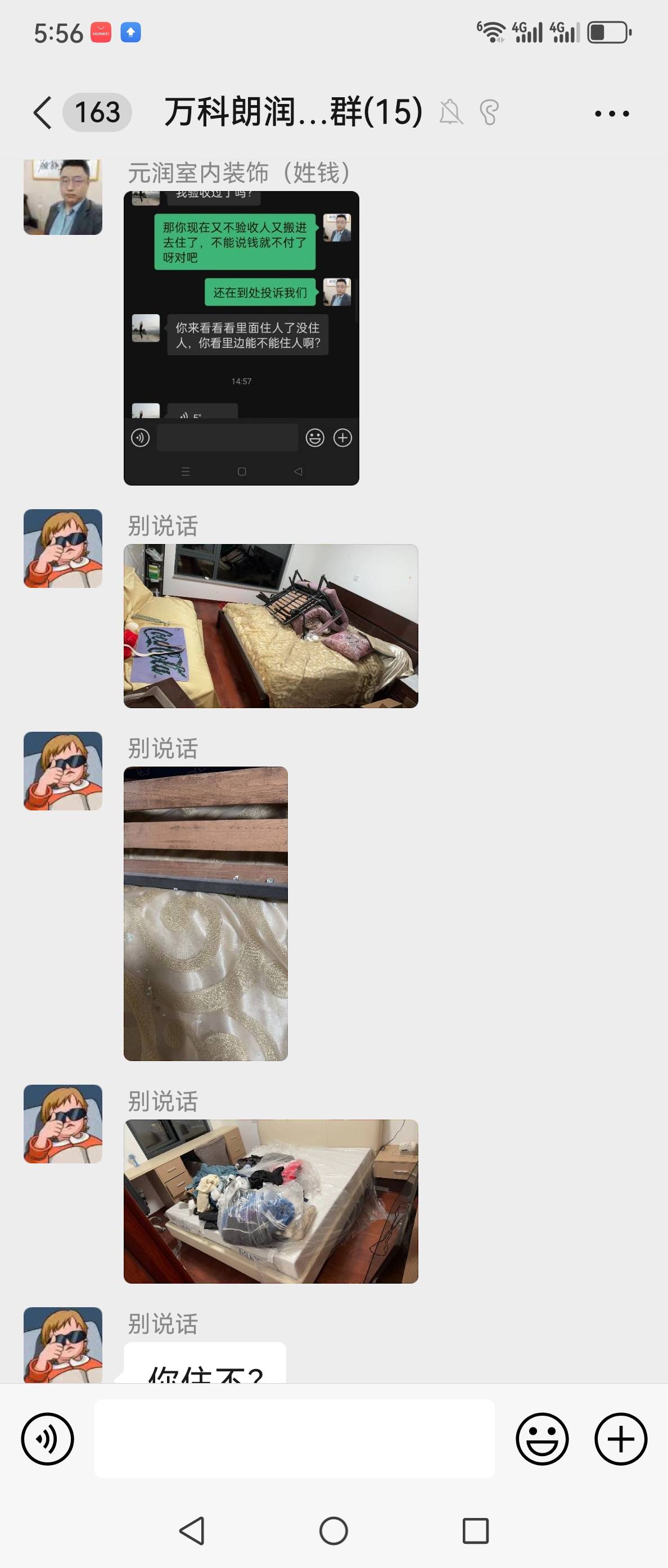The width and height of the screenshot is (668, 1568).
Task: View the photo of clothes on mattress
Action: click(x=270, y=1201)
